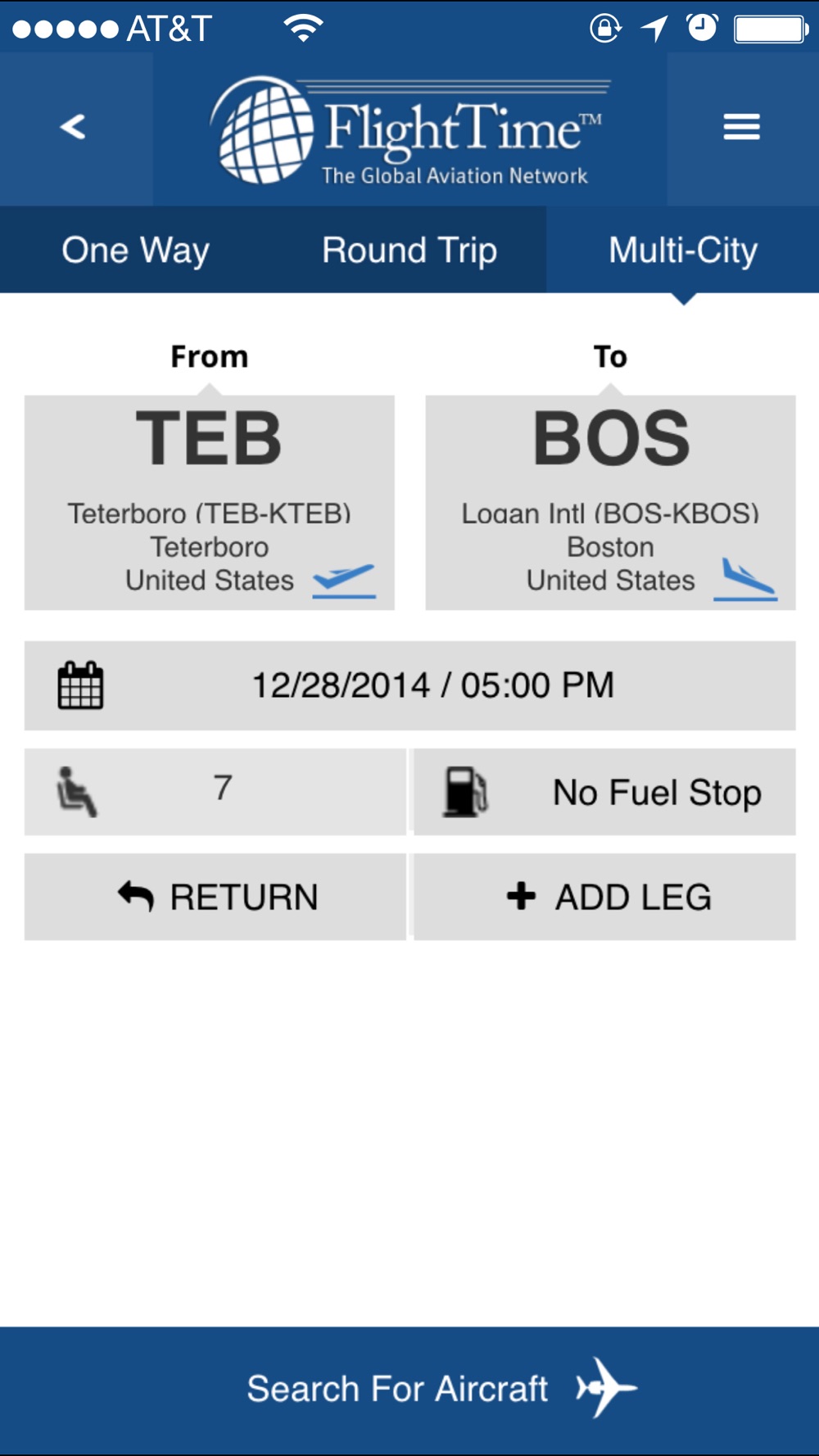Screen dimensions: 819x1456
Task: Tap ADD LEG to add another leg
Action: pos(604,897)
